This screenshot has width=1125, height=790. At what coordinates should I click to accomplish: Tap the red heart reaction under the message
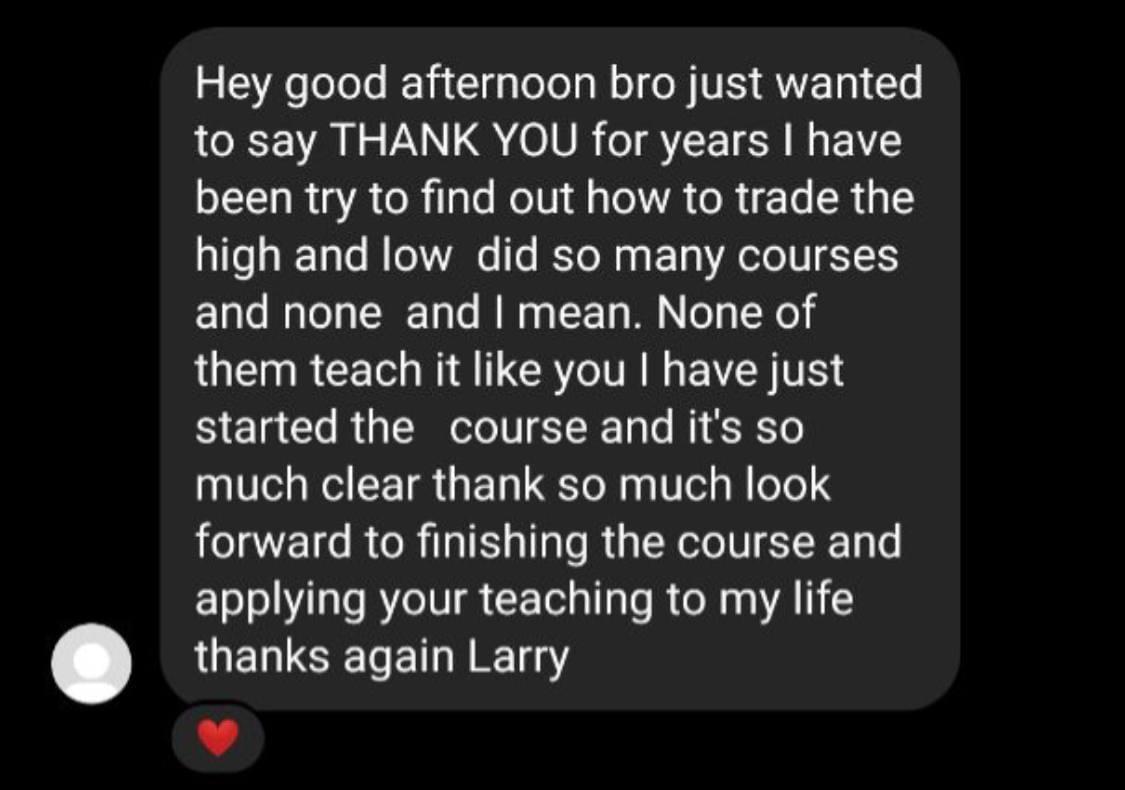click(218, 739)
